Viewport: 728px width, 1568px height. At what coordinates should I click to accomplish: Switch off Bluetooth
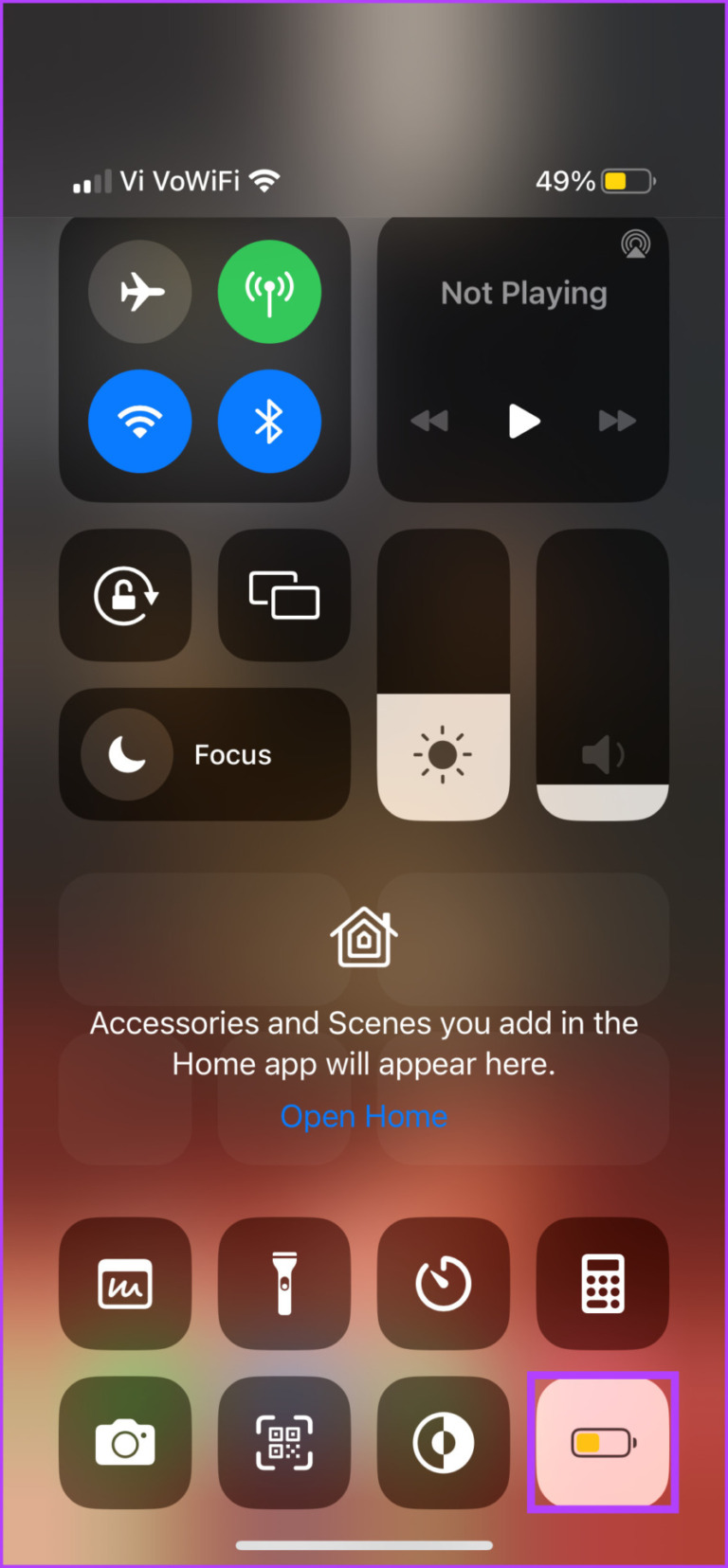click(x=269, y=421)
